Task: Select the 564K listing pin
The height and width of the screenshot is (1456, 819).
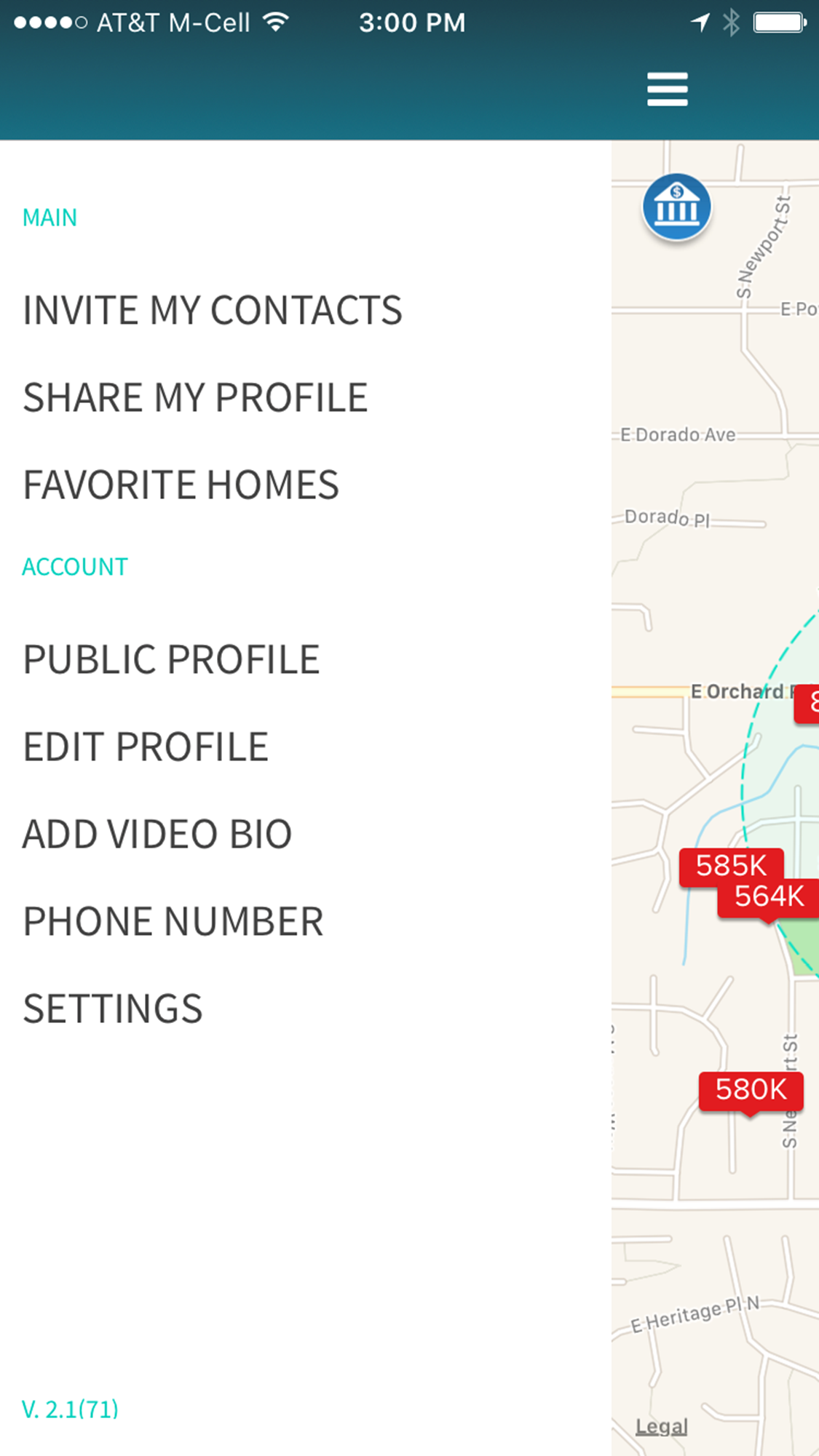Action: tap(769, 898)
